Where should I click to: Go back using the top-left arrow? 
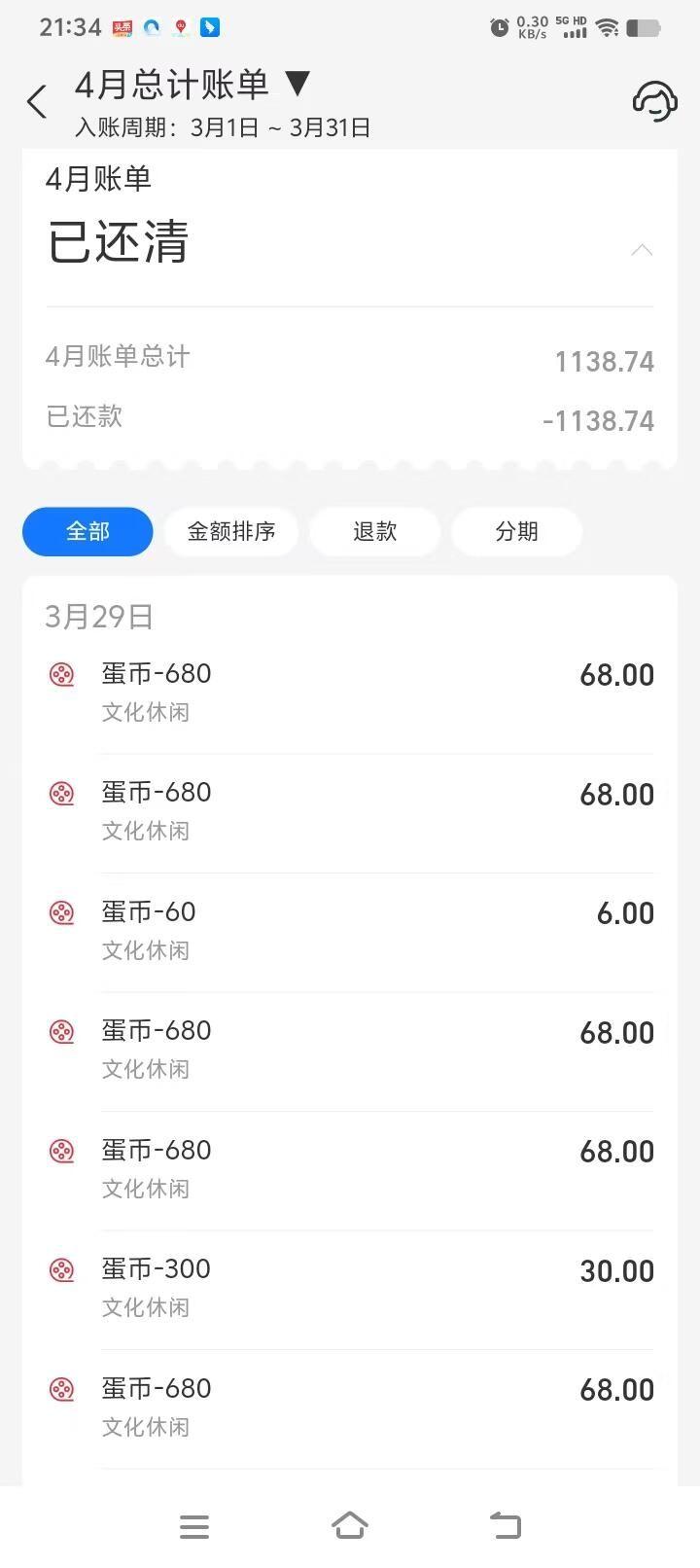37,101
